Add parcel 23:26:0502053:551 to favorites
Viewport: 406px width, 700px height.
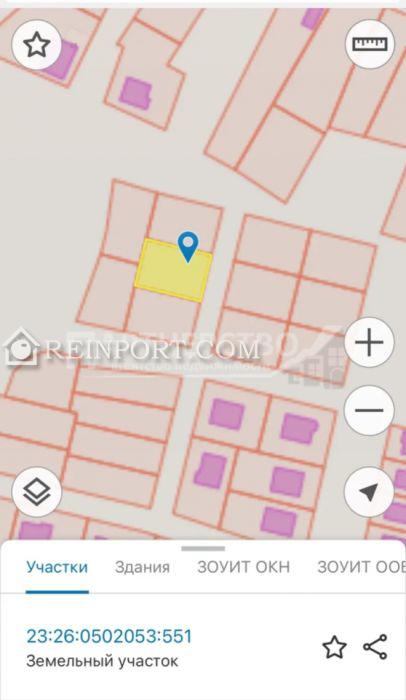coord(334,647)
